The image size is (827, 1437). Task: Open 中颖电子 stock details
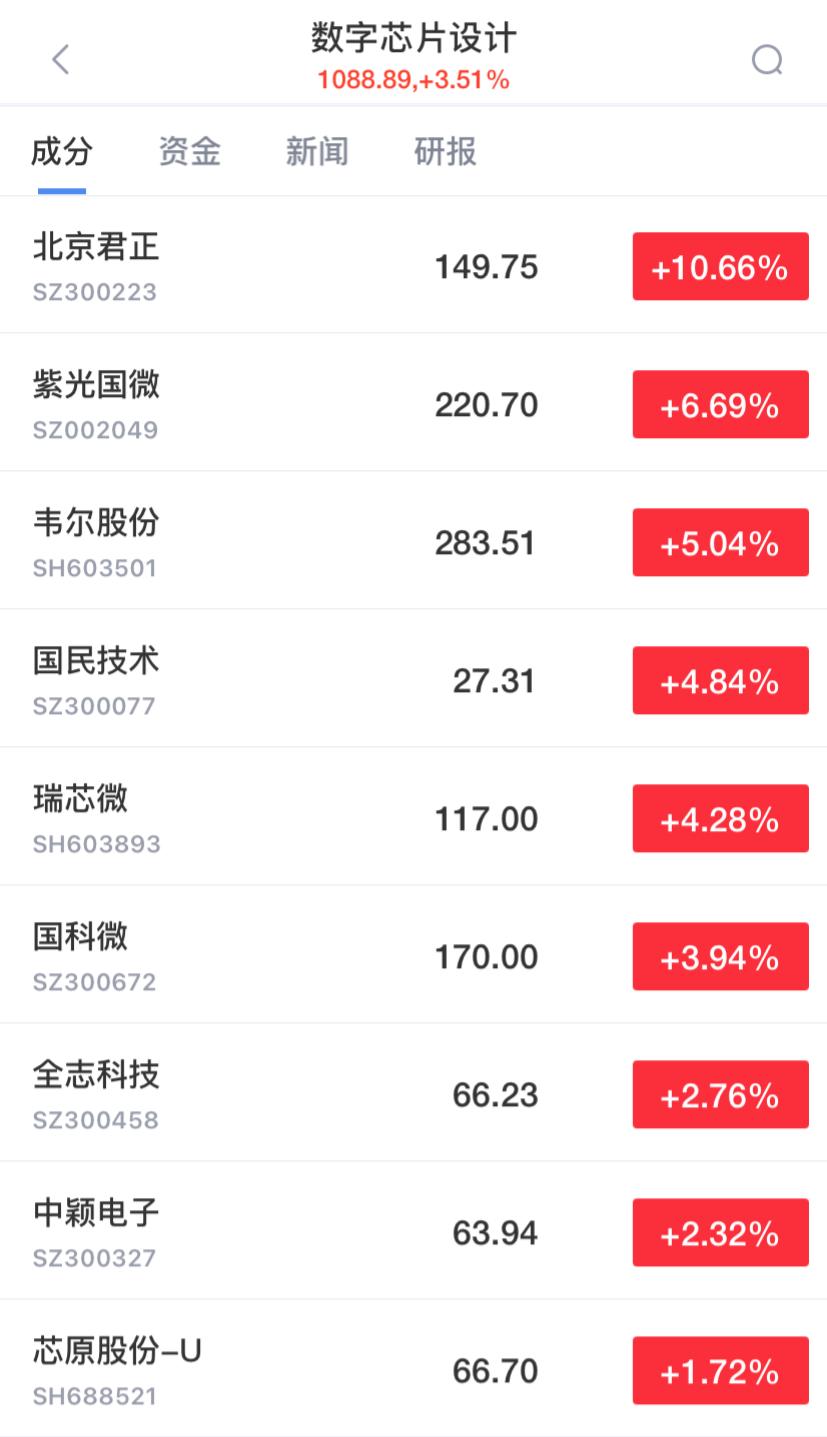[96, 1231]
